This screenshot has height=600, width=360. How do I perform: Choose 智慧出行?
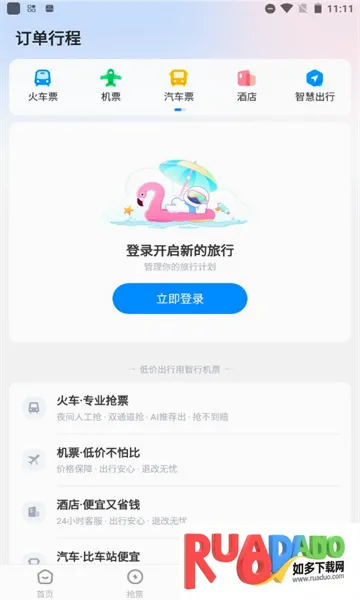[x=314, y=86]
